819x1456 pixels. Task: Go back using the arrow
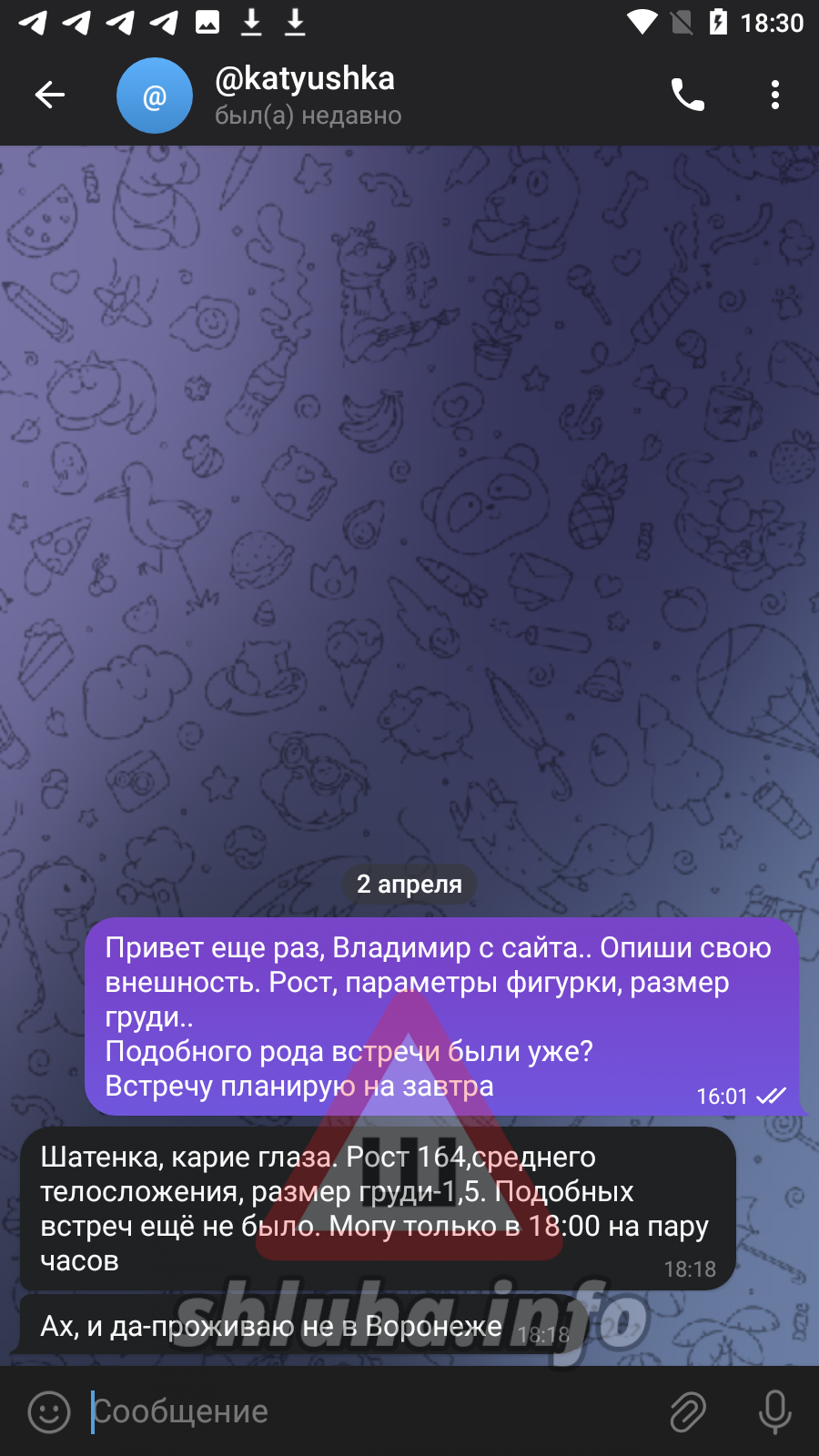49,95
